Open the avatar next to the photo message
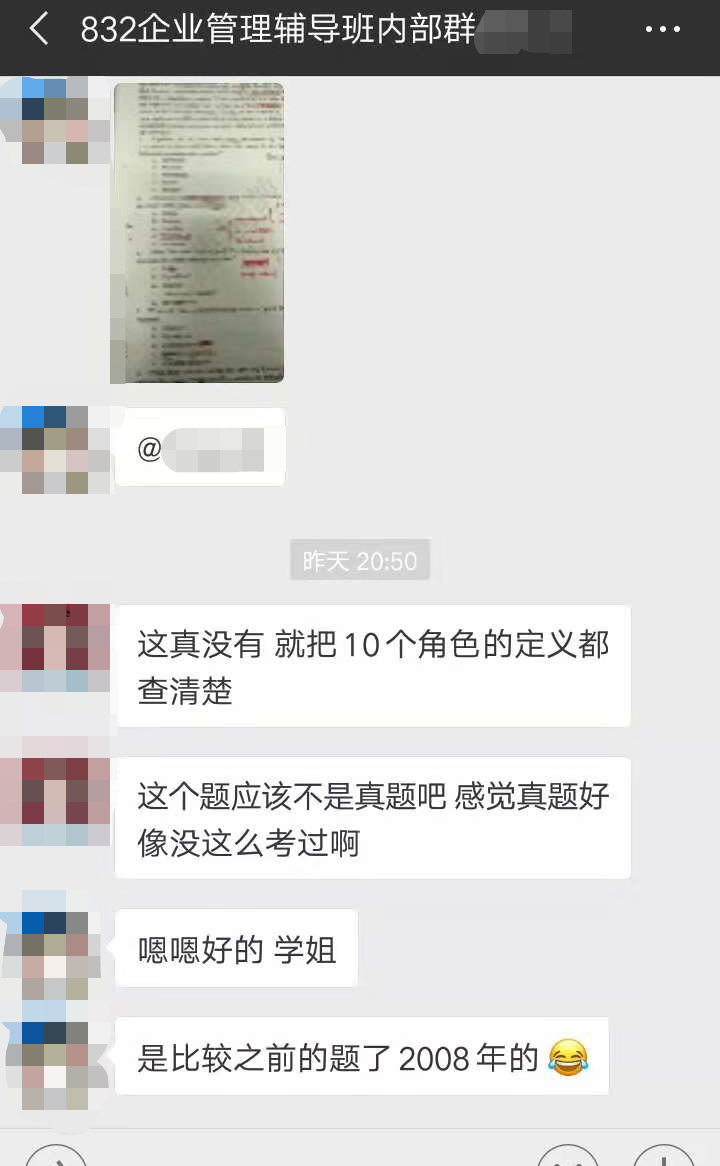Screen dimensions: 720x1166 [55, 120]
